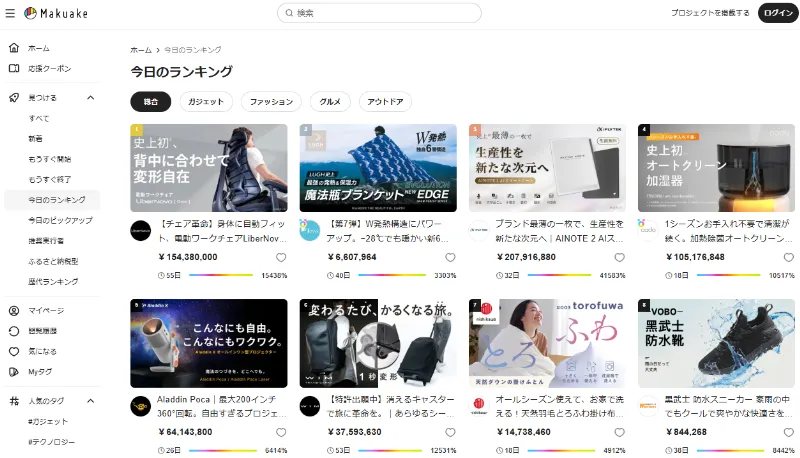The width and height of the screenshot is (800, 458).
Task: Open the #ガジェット tag
Action: click(x=48, y=421)
